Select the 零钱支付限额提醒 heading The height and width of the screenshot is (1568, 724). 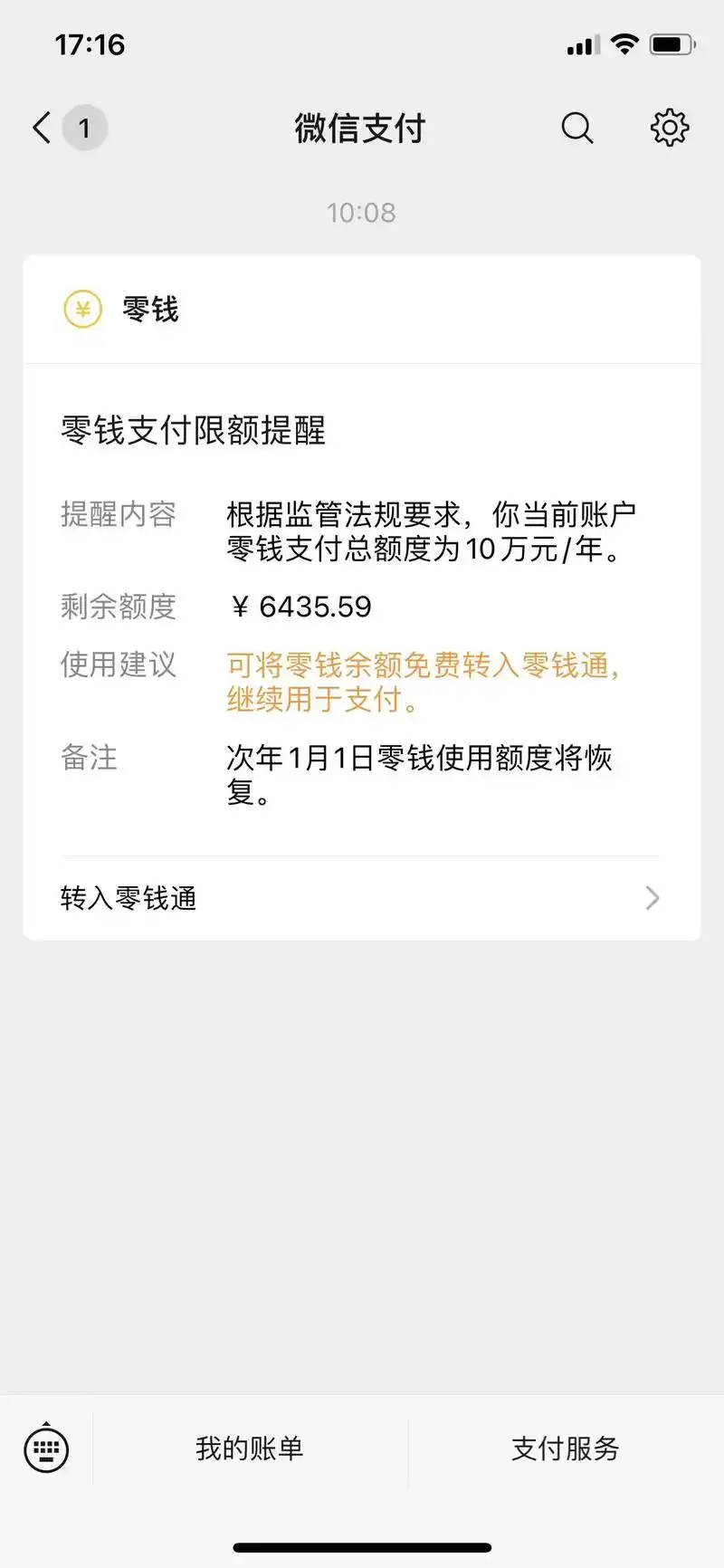tap(194, 432)
